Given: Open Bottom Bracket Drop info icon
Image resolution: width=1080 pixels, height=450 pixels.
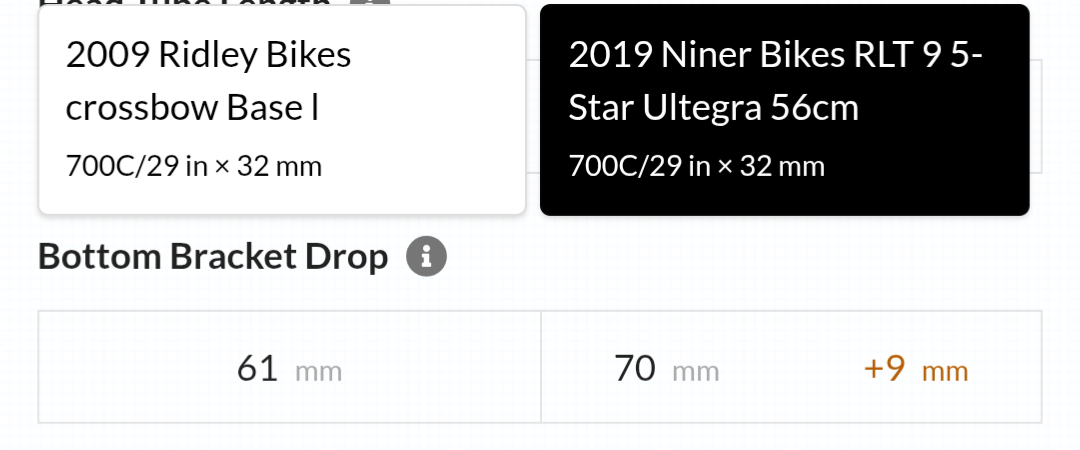Looking at the screenshot, I should [426, 257].
